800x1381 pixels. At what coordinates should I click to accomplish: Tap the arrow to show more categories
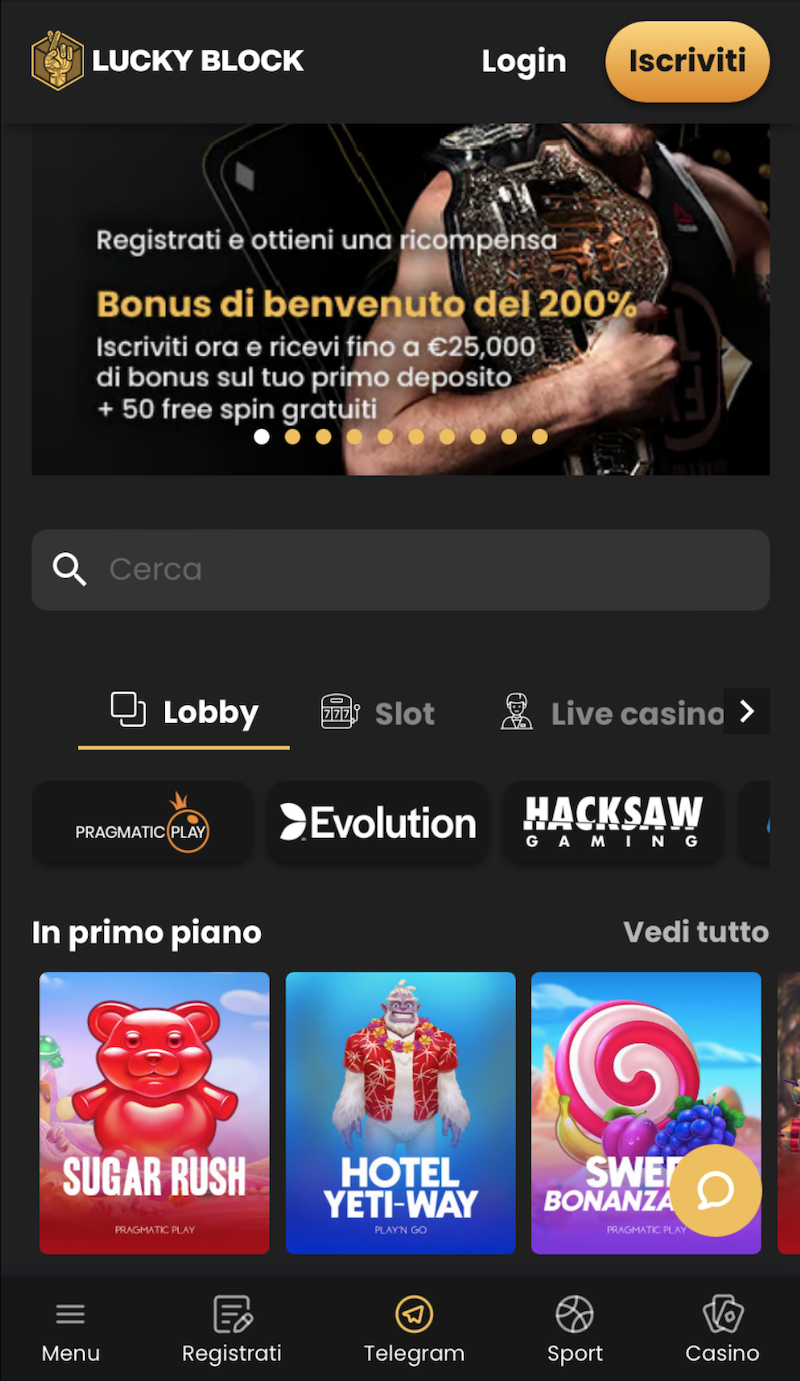click(746, 712)
